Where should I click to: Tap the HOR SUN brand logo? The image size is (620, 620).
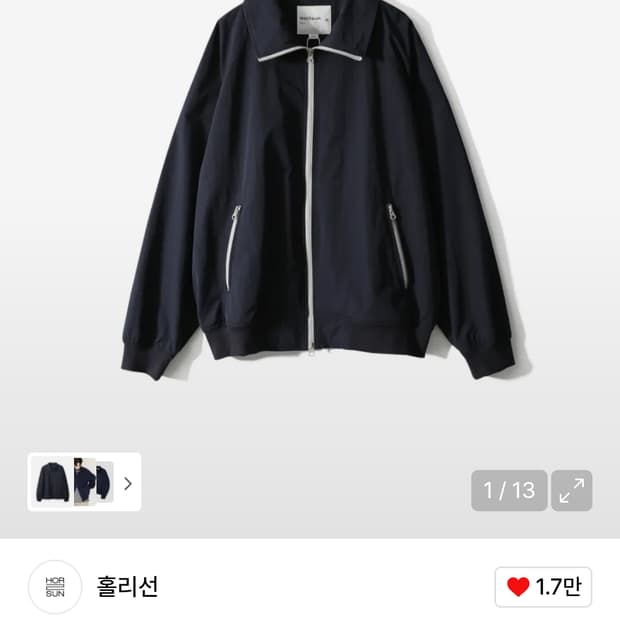coord(55,587)
